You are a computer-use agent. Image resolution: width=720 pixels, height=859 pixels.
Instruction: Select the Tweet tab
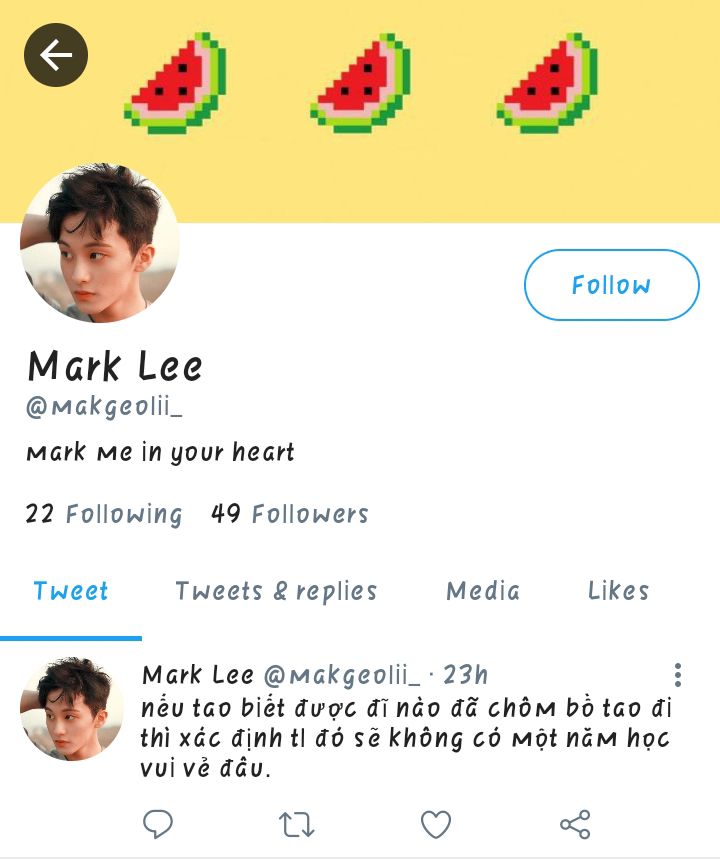[70, 591]
